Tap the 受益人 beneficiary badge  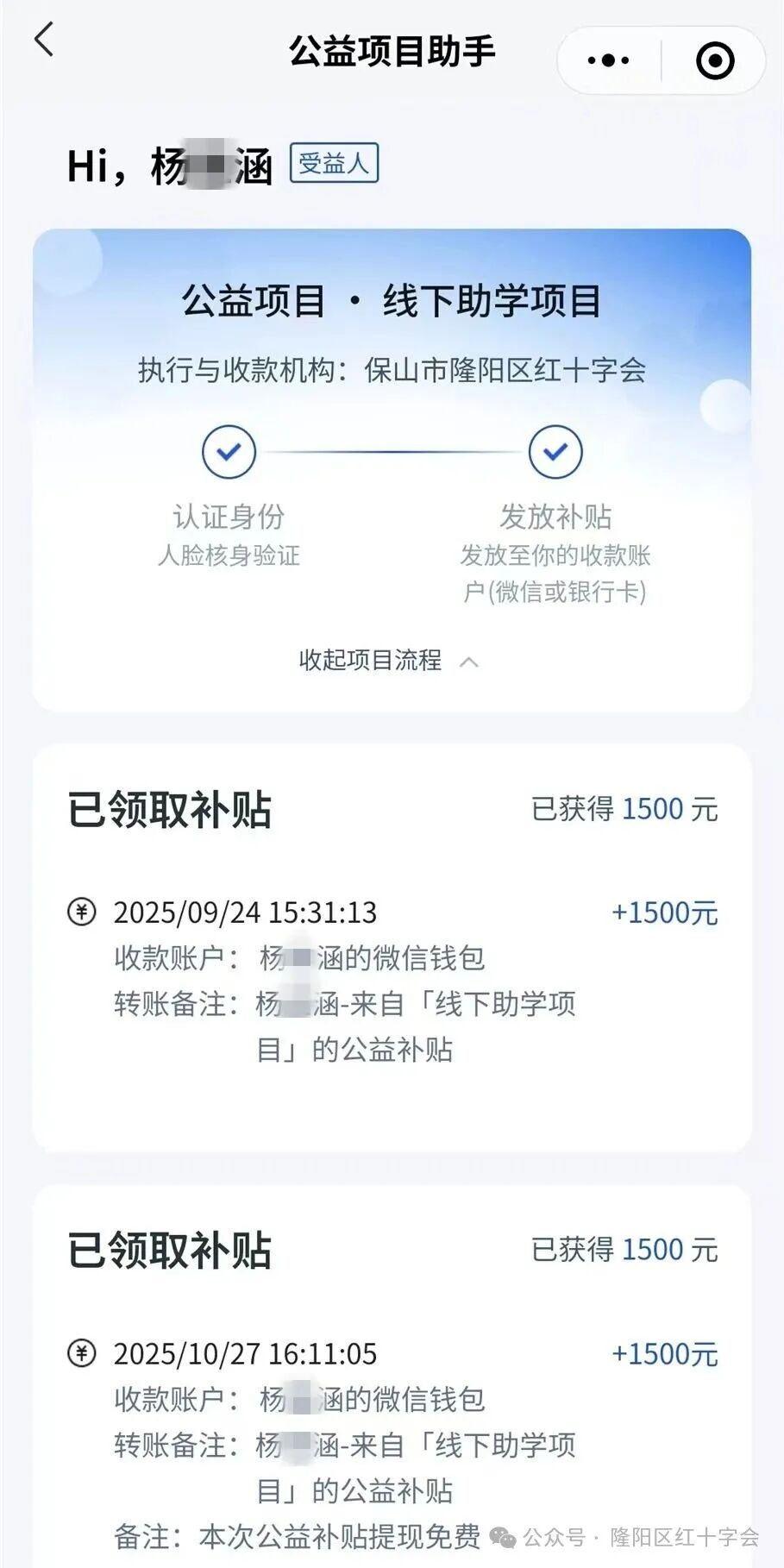[x=335, y=163]
